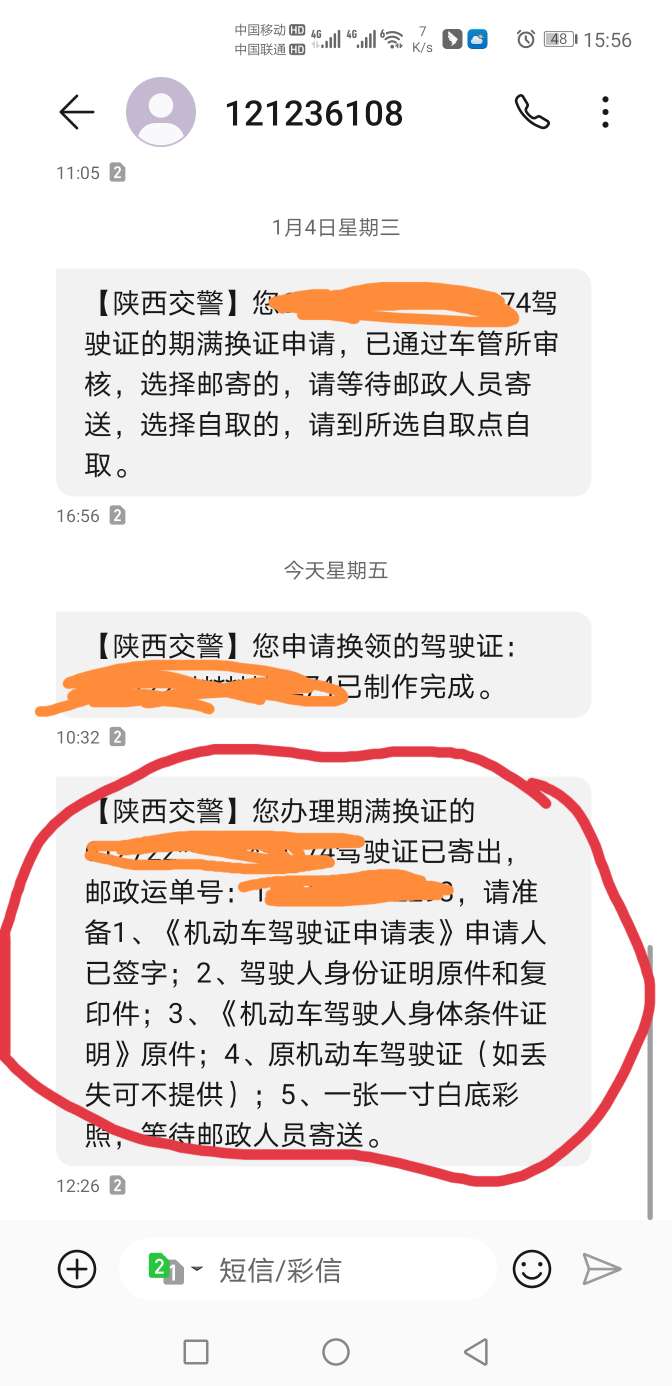Go back to the message list
672x1386 pixels.
77,113
